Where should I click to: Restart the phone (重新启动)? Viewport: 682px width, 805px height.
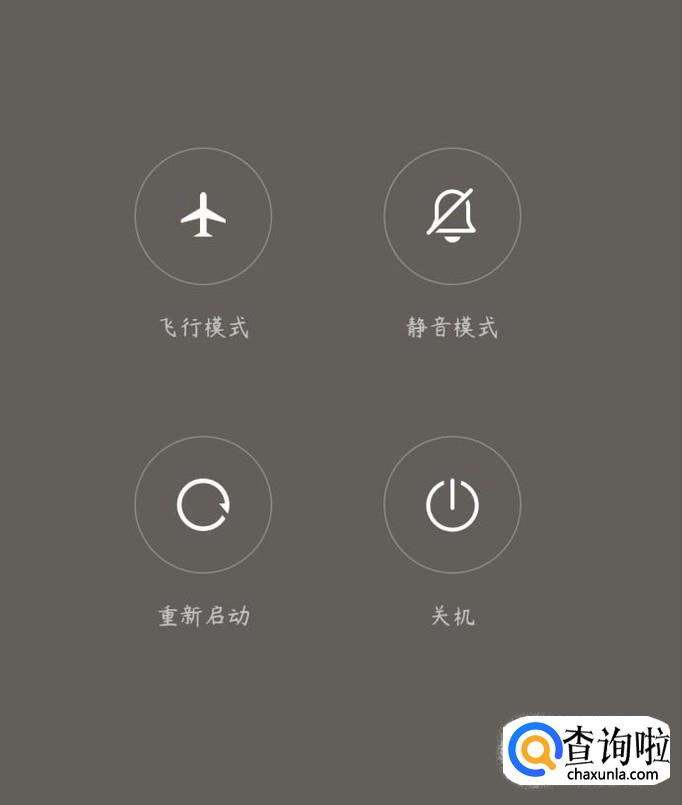pyautogui.click(x=203, y=505)
